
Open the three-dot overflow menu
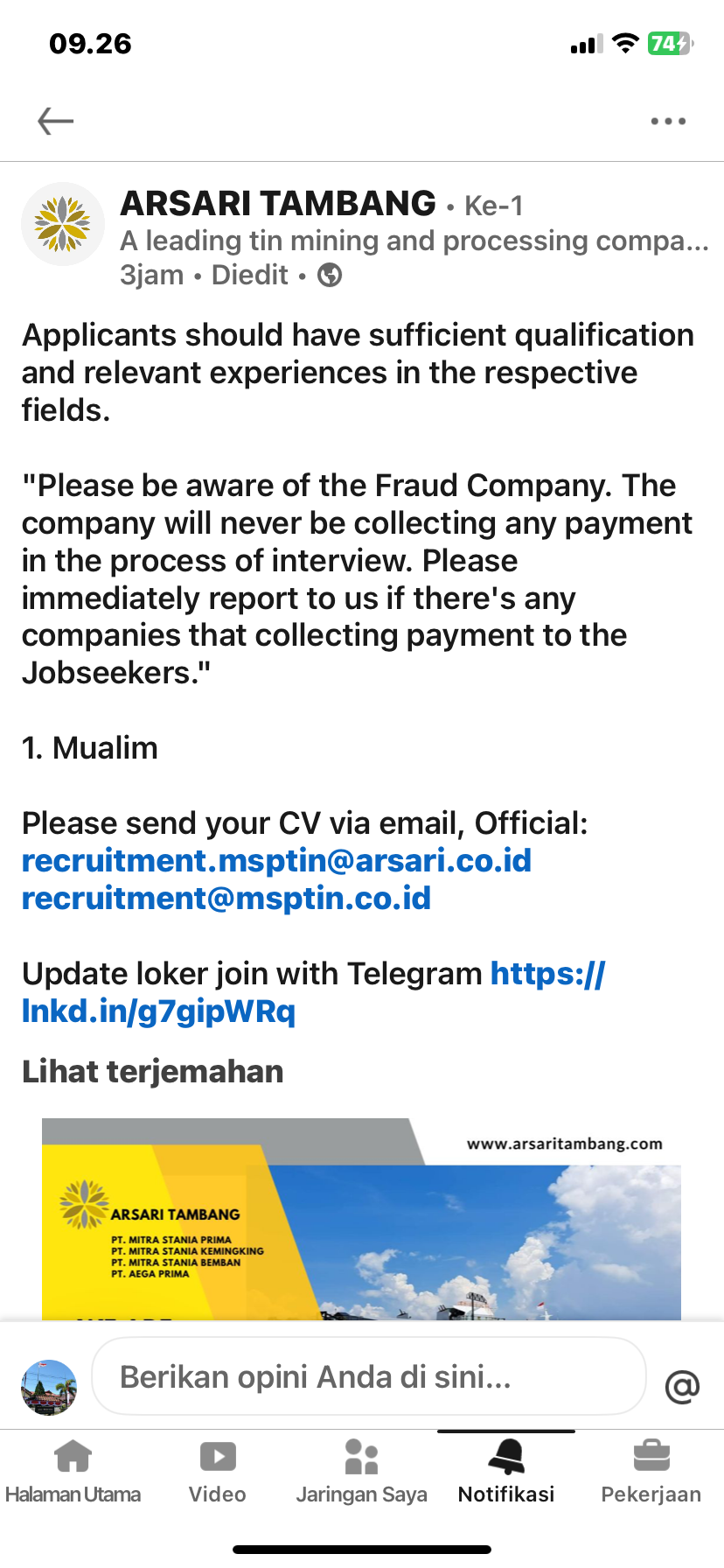(668, 121)
